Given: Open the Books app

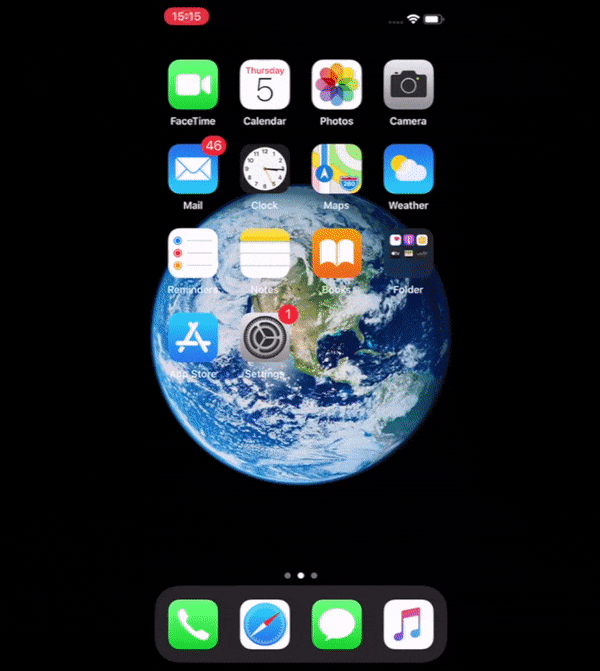Looking at the screenshot, I should 337,253.
